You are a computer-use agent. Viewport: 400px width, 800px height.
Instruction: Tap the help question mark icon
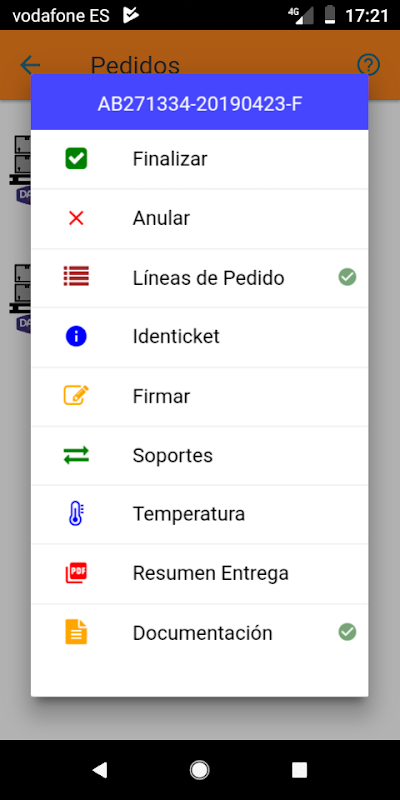pyautogui.click(x=368, y=65)
